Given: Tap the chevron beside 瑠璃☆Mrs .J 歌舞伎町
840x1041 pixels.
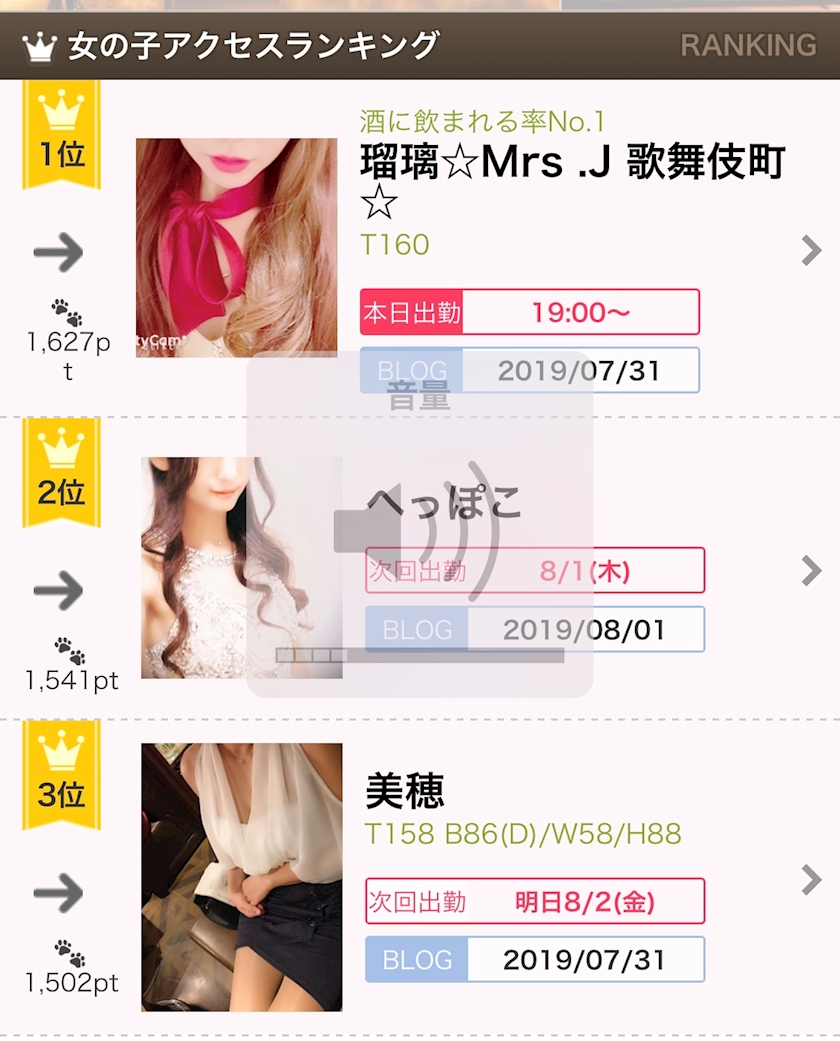Looking at the screenshot, I should click(811, 250).
